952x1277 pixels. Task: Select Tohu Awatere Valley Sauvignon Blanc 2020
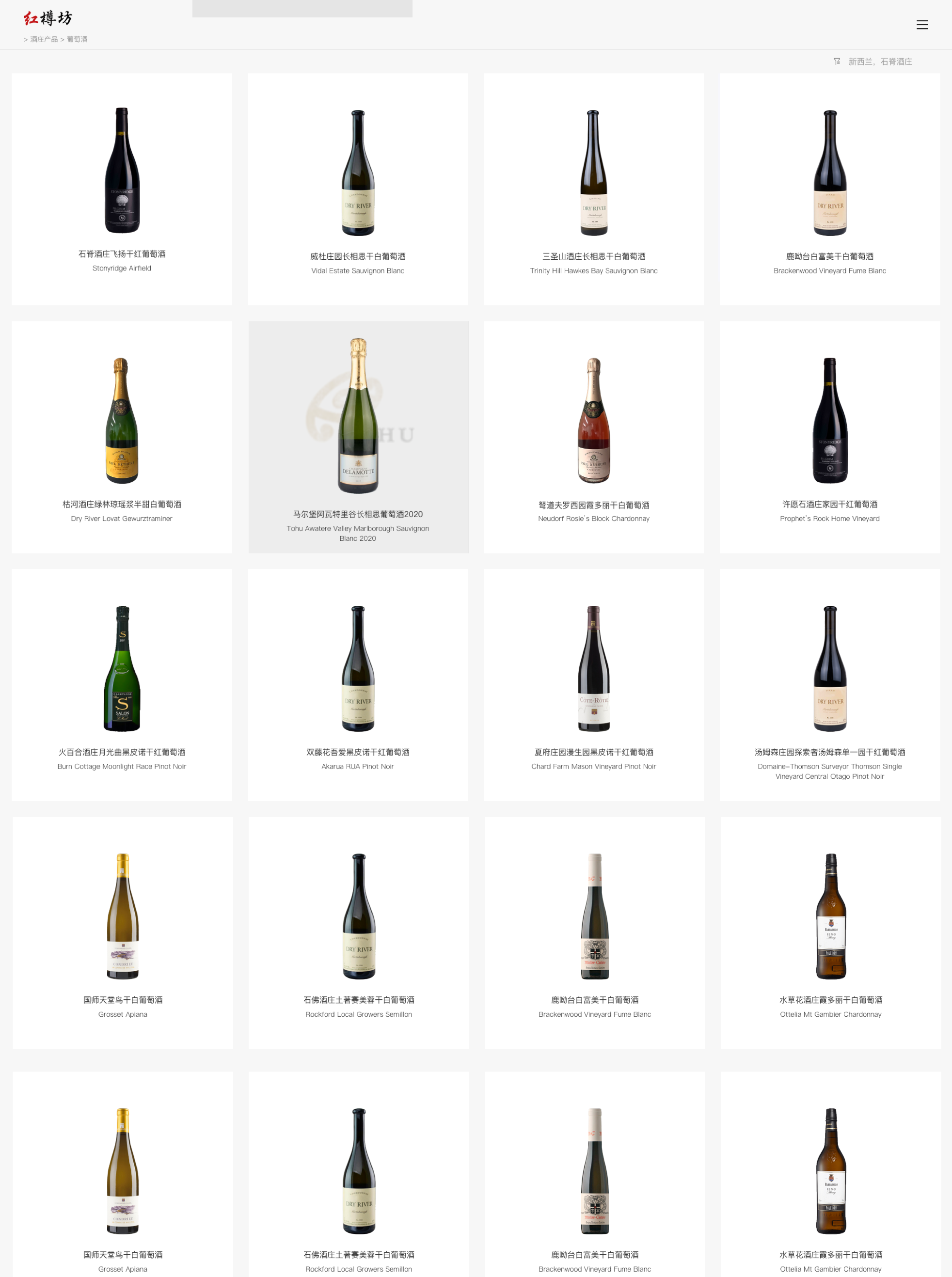tap(358, 437)
